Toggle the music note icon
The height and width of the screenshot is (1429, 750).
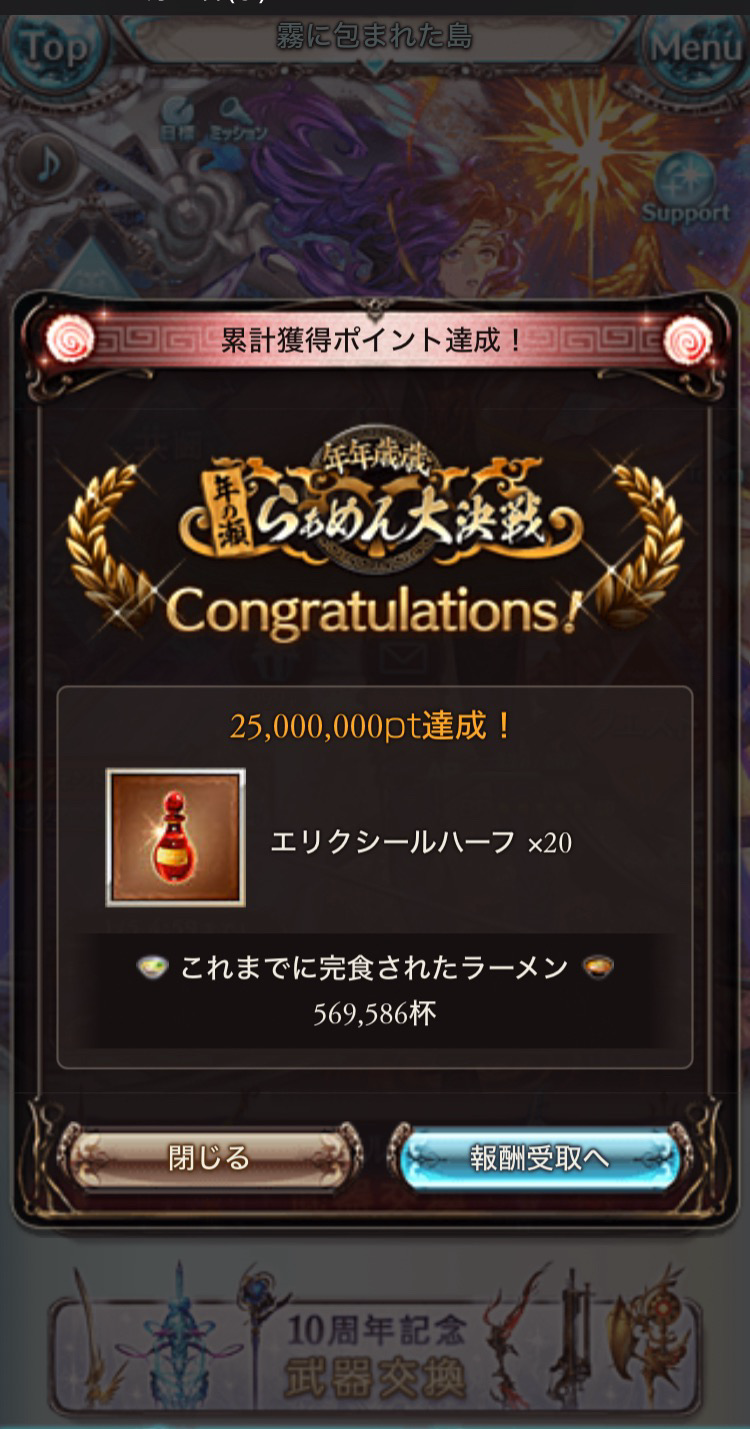coord(47,163)
